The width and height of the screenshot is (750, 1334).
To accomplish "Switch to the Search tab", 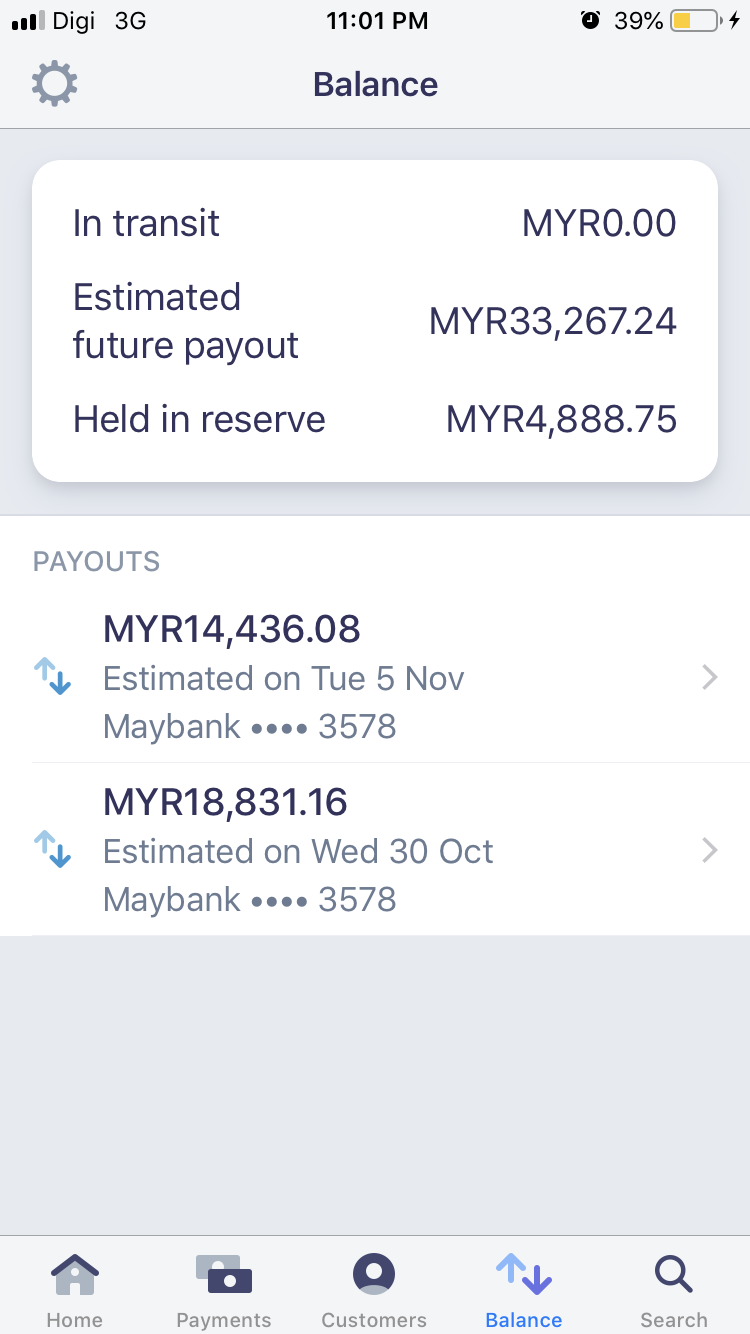I will click(674, 1290).
